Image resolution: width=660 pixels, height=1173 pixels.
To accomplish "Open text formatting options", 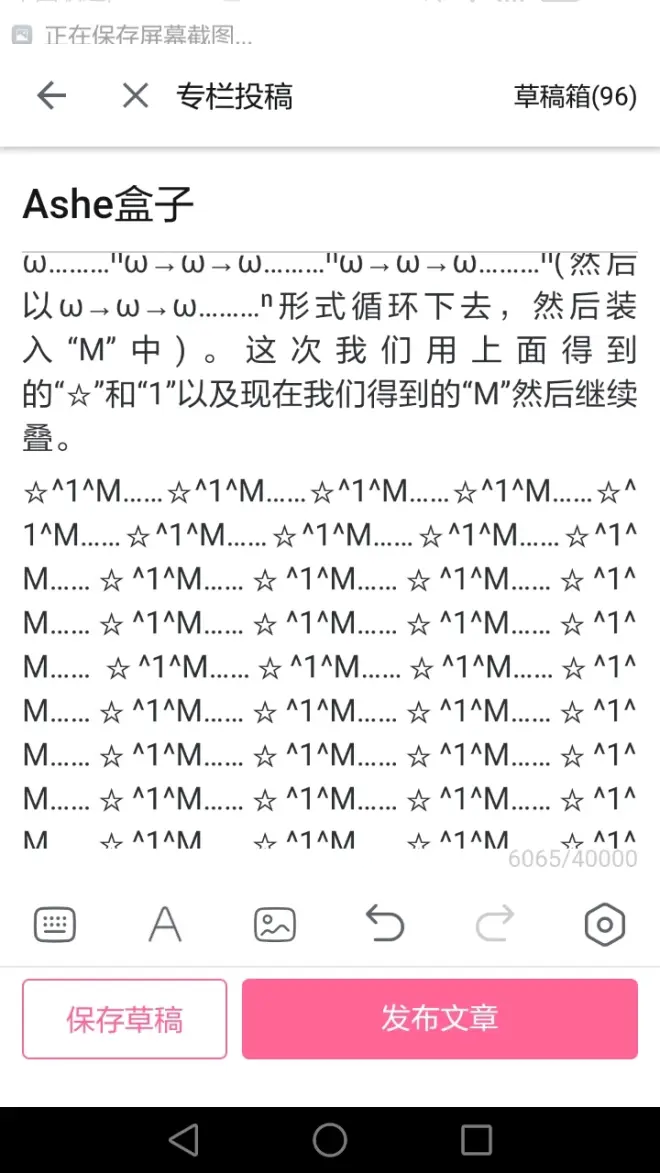I will point(165,924).
